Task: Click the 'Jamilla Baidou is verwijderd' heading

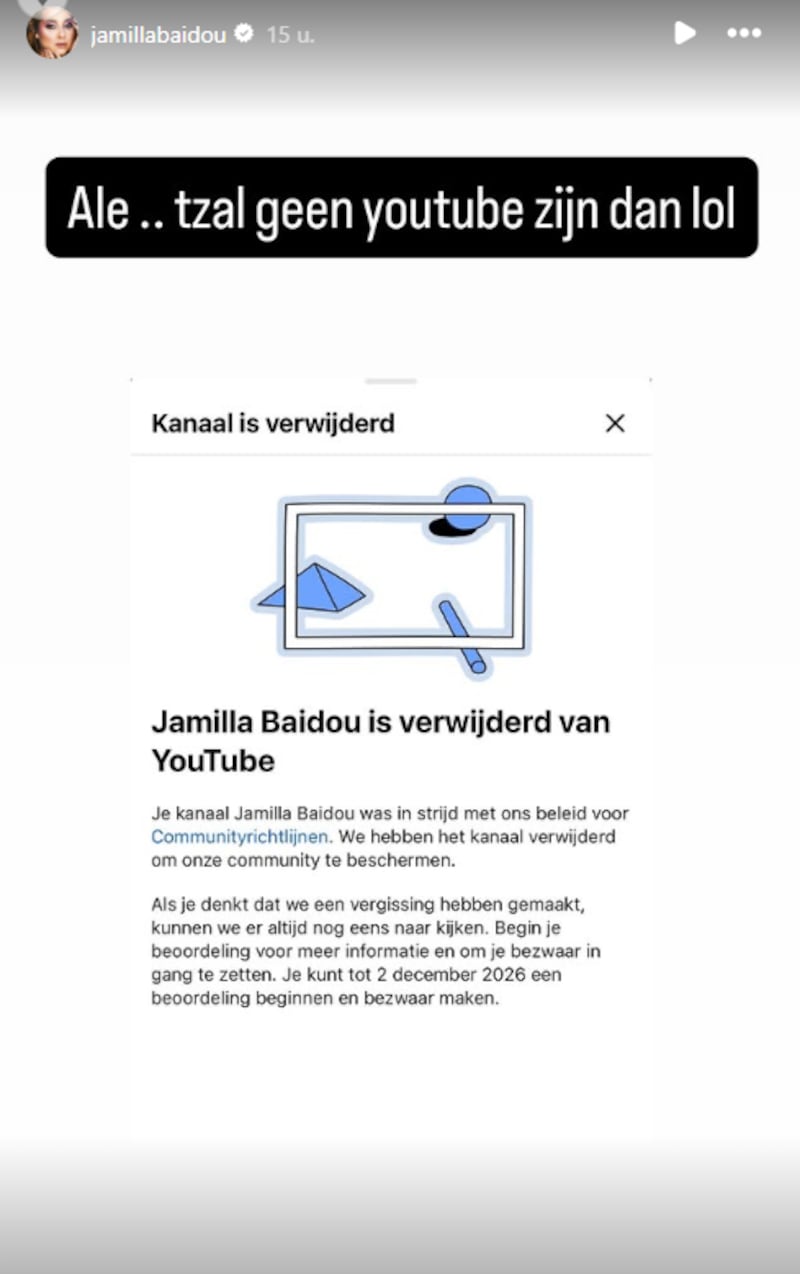Action: (x=380, y=740)
